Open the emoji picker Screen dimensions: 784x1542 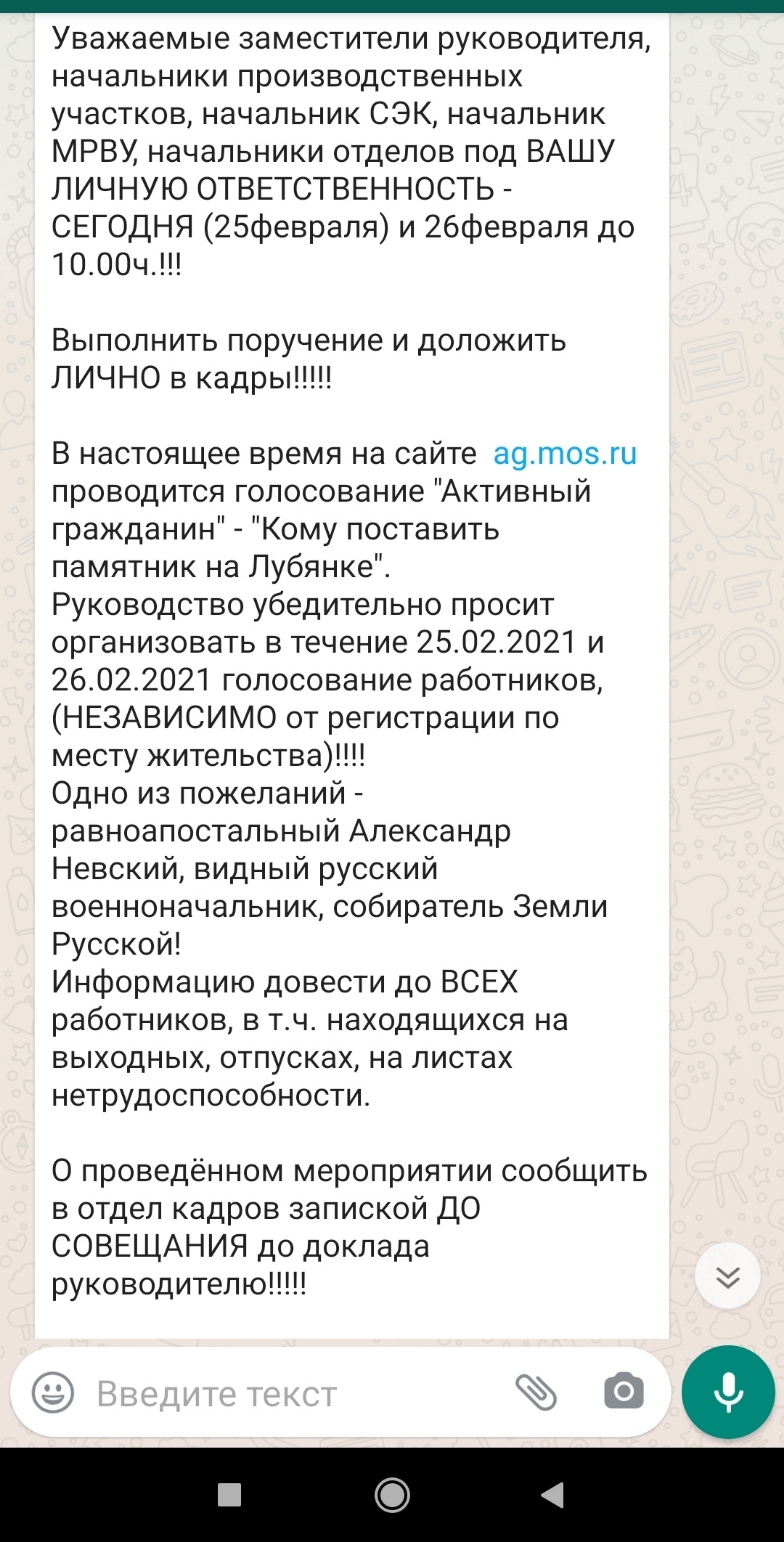coord(52,1392)
